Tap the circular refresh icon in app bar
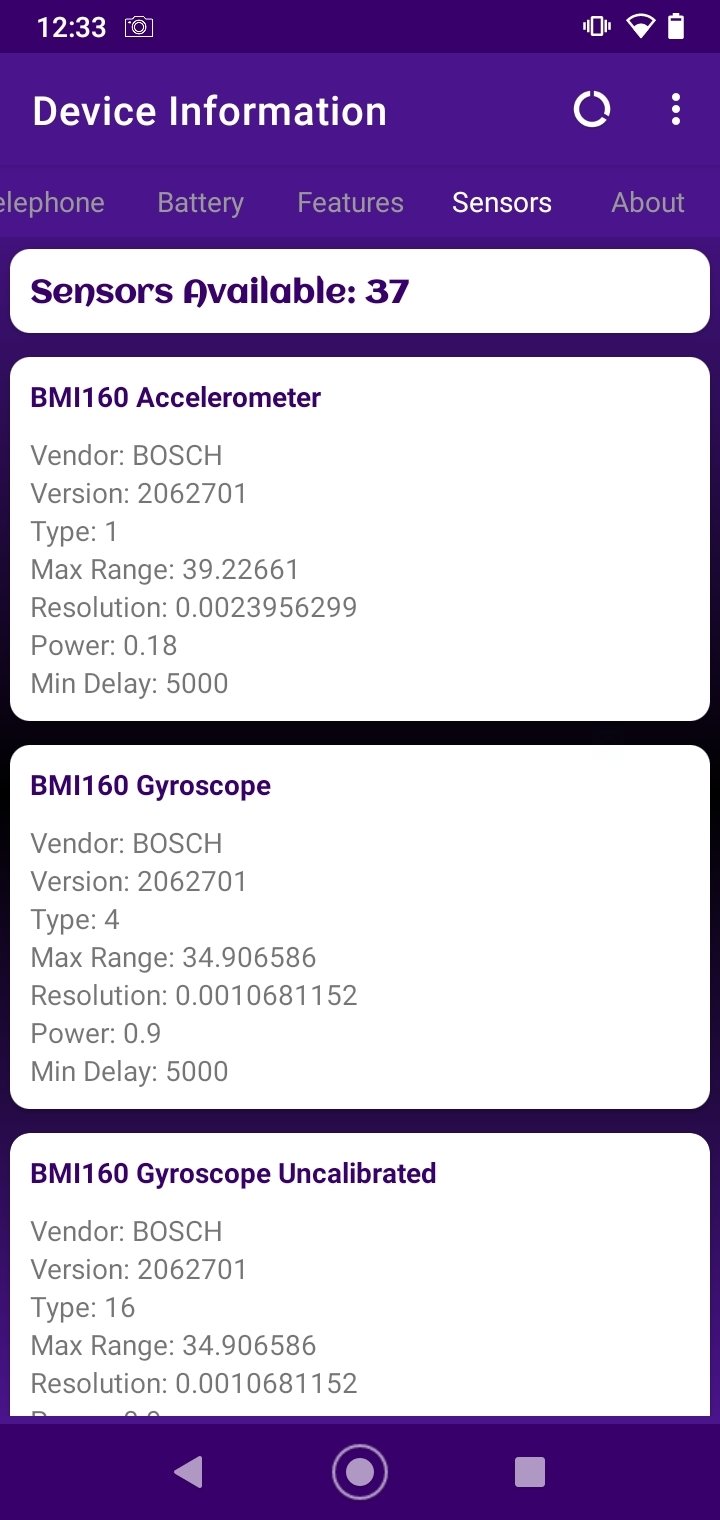Image resolution: width=720 pixels, height=1520 pixels. tap(591, 110)
